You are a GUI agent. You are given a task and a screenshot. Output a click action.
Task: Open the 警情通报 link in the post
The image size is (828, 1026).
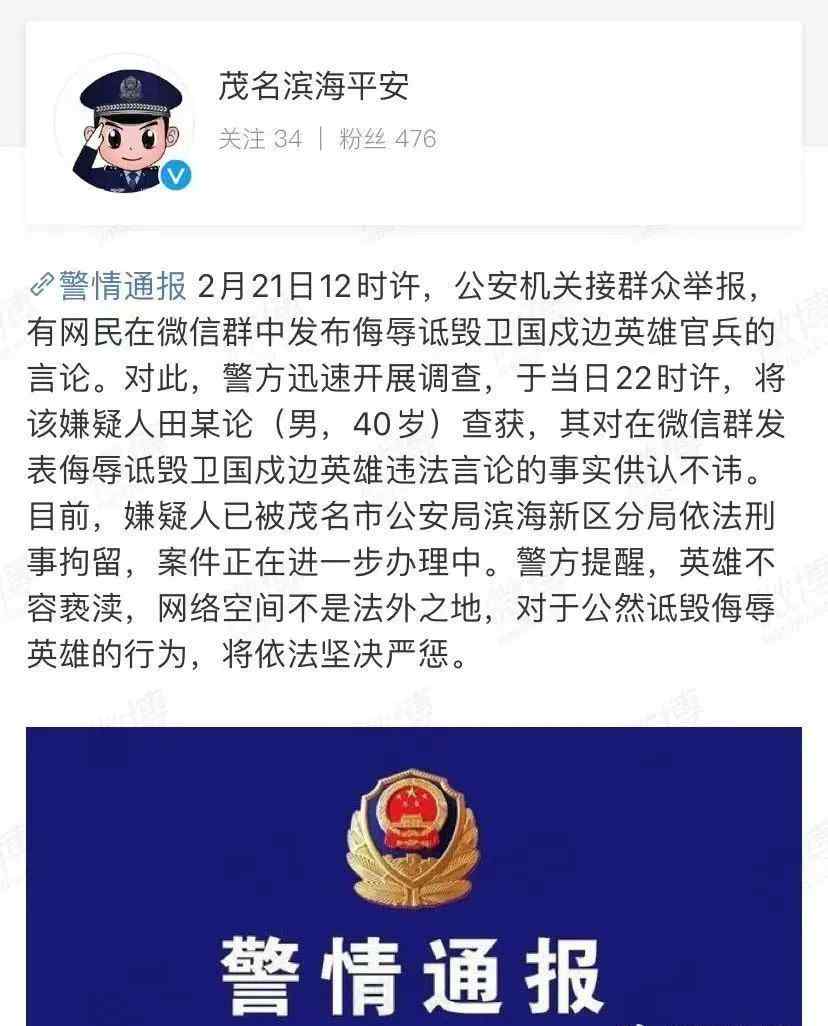(110, 286)
